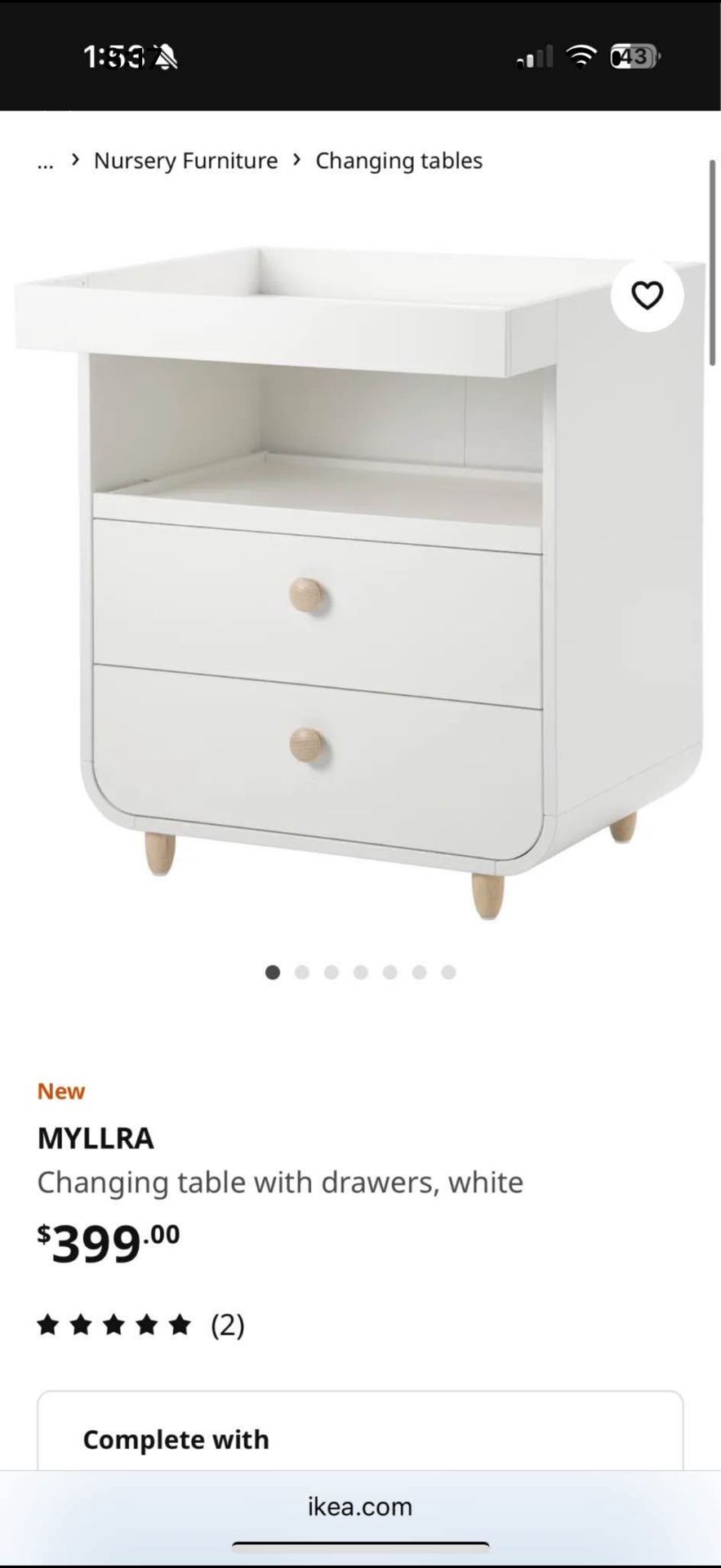Open the Nursery Furniture breadcrumb

[185, 161]
